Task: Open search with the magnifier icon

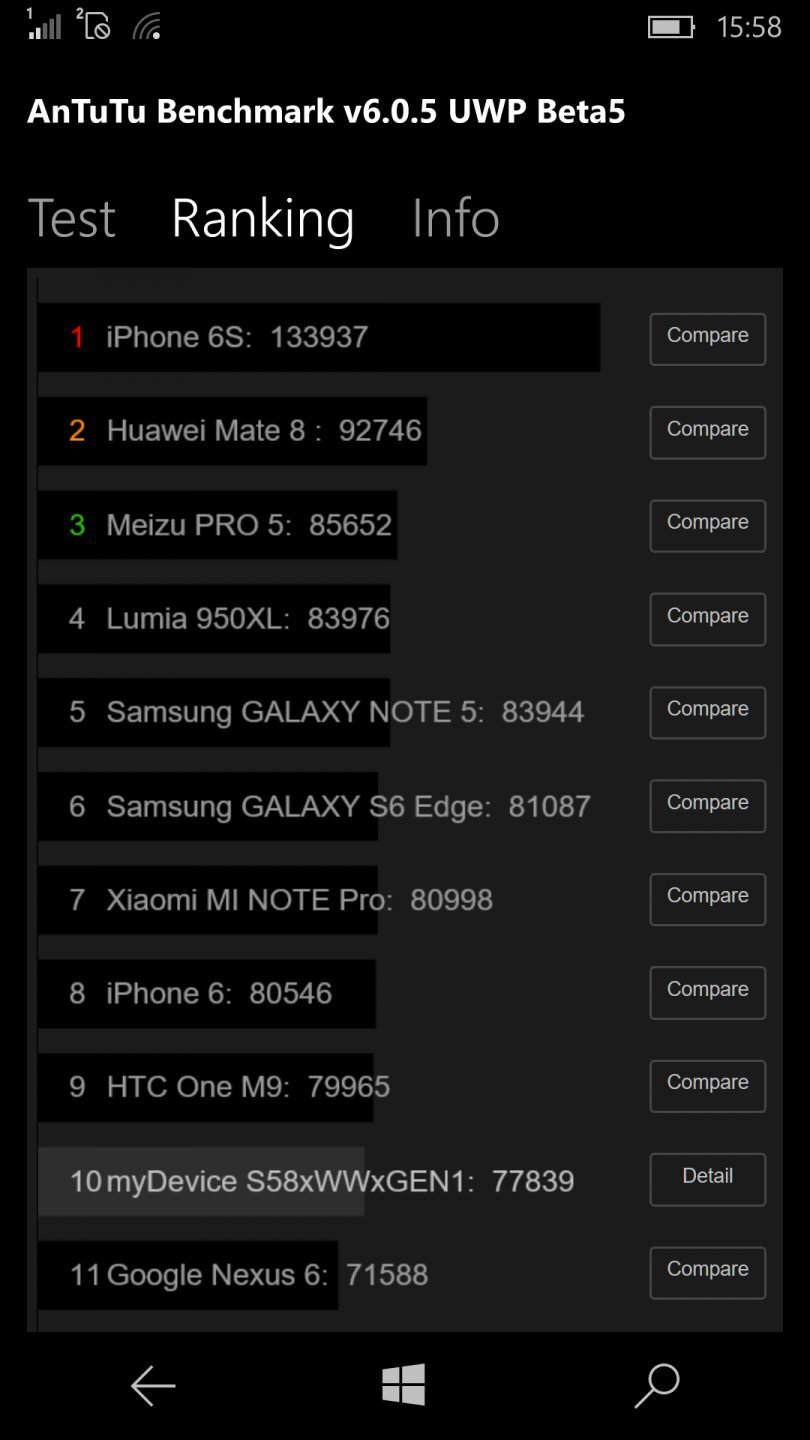Action: point(656,1386)
